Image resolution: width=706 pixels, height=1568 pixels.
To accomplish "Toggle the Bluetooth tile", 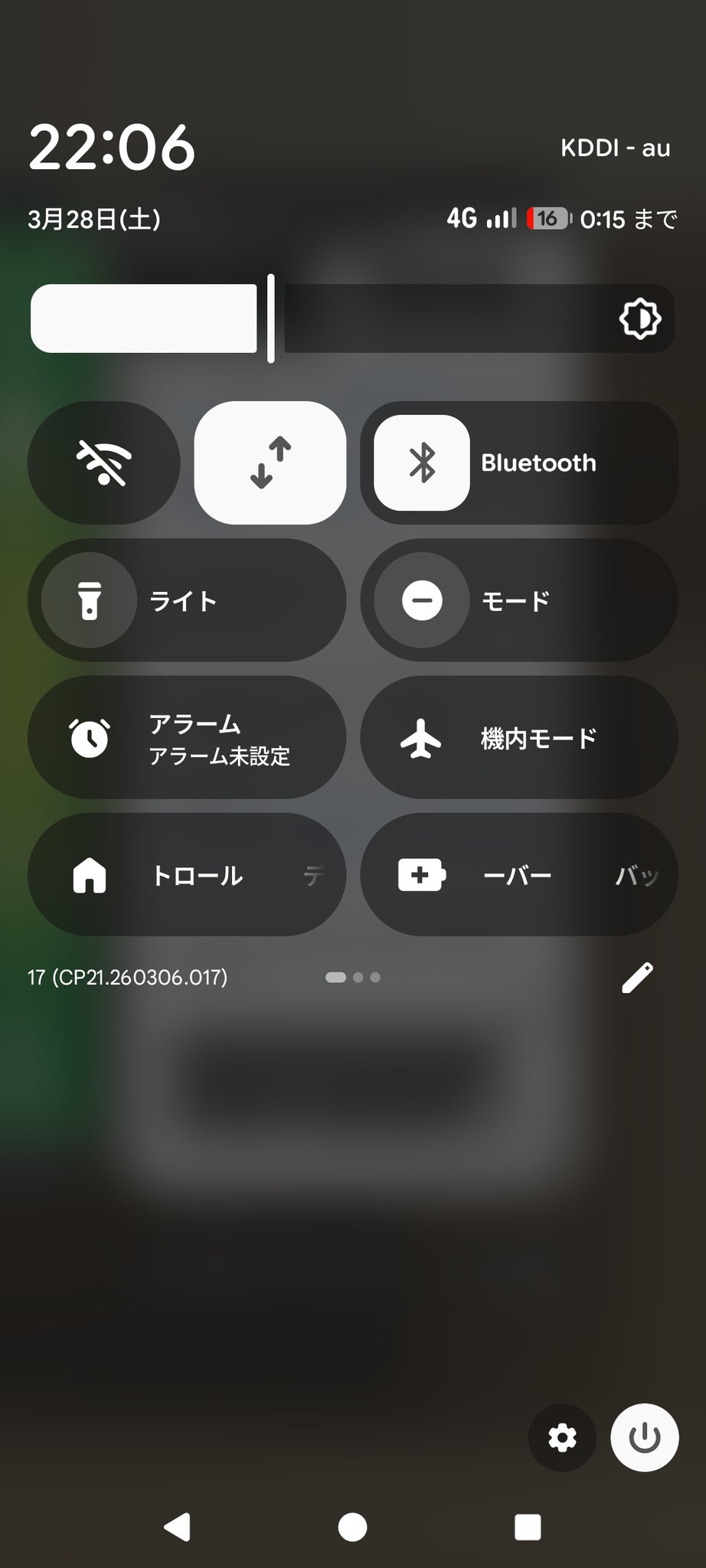I will tap(422, 463).
